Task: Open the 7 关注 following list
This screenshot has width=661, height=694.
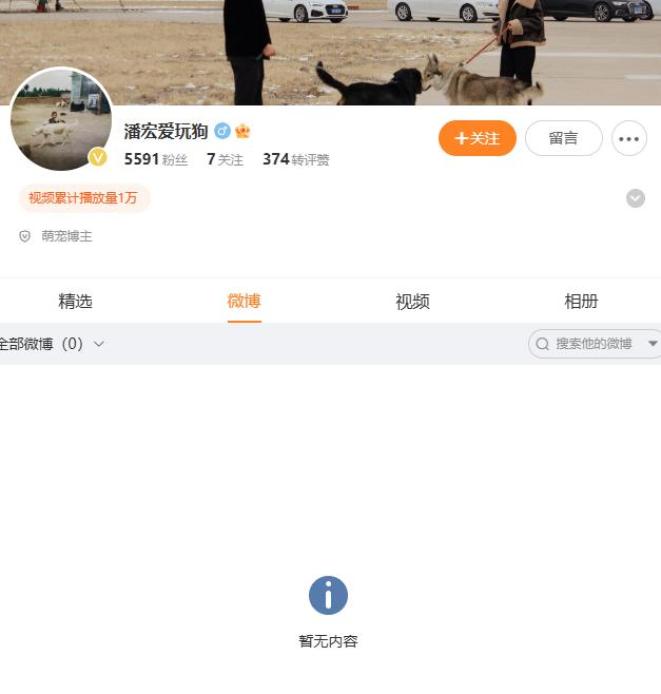Action: pos(225,159)
